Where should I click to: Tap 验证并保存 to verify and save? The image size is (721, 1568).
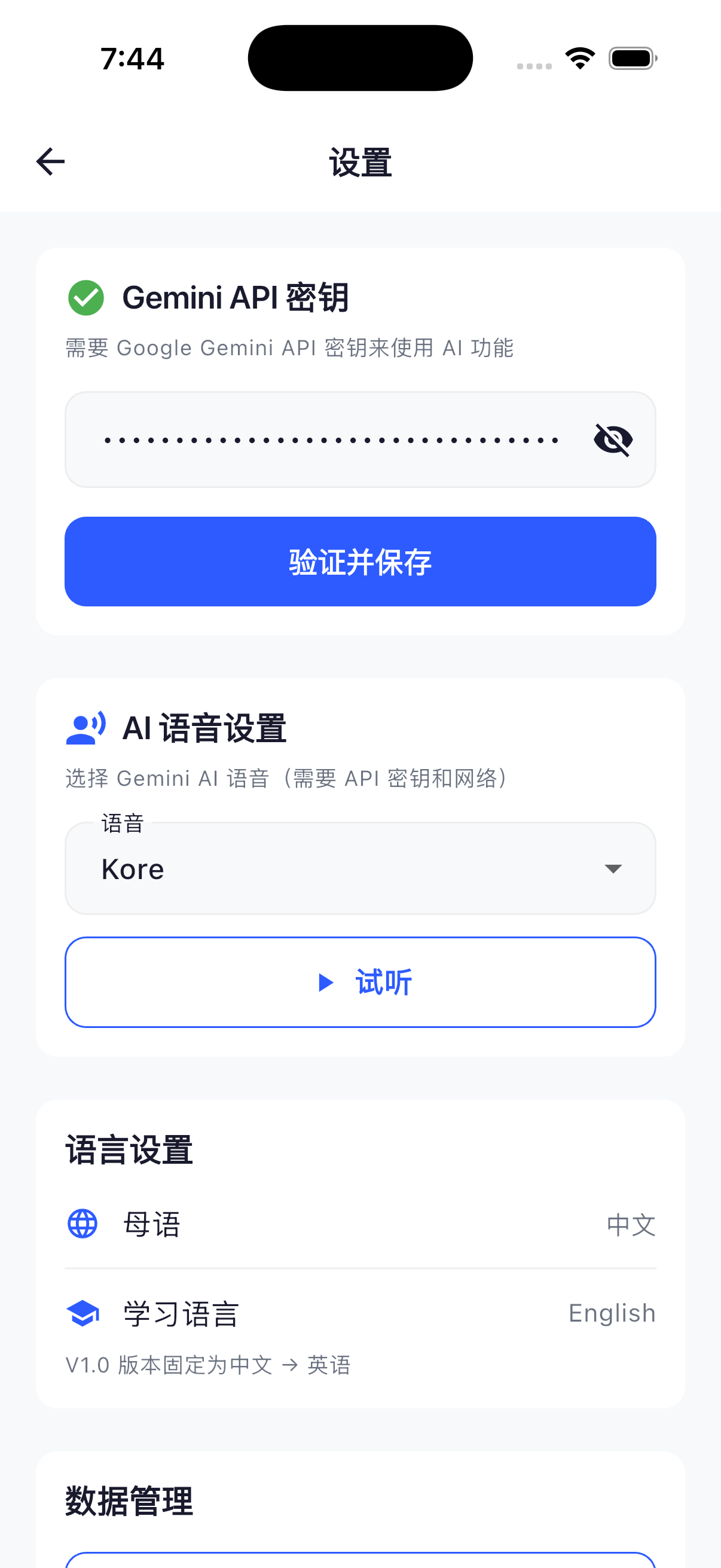pyautogui.click(x=360, y=561)
